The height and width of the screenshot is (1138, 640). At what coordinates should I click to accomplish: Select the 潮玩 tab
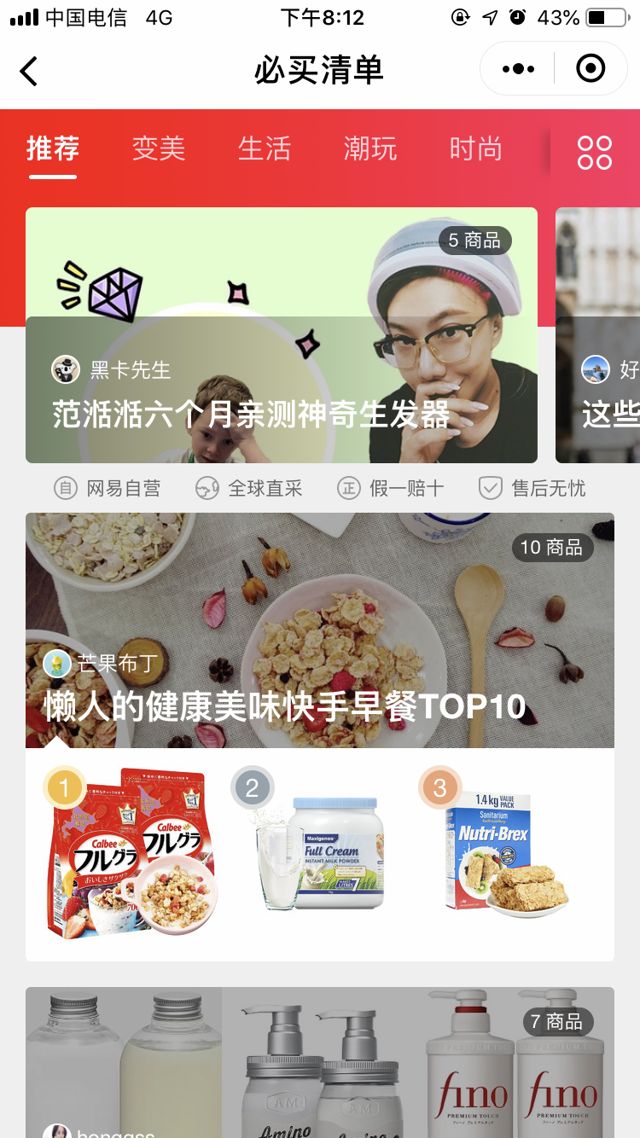(x=370, y=149)
